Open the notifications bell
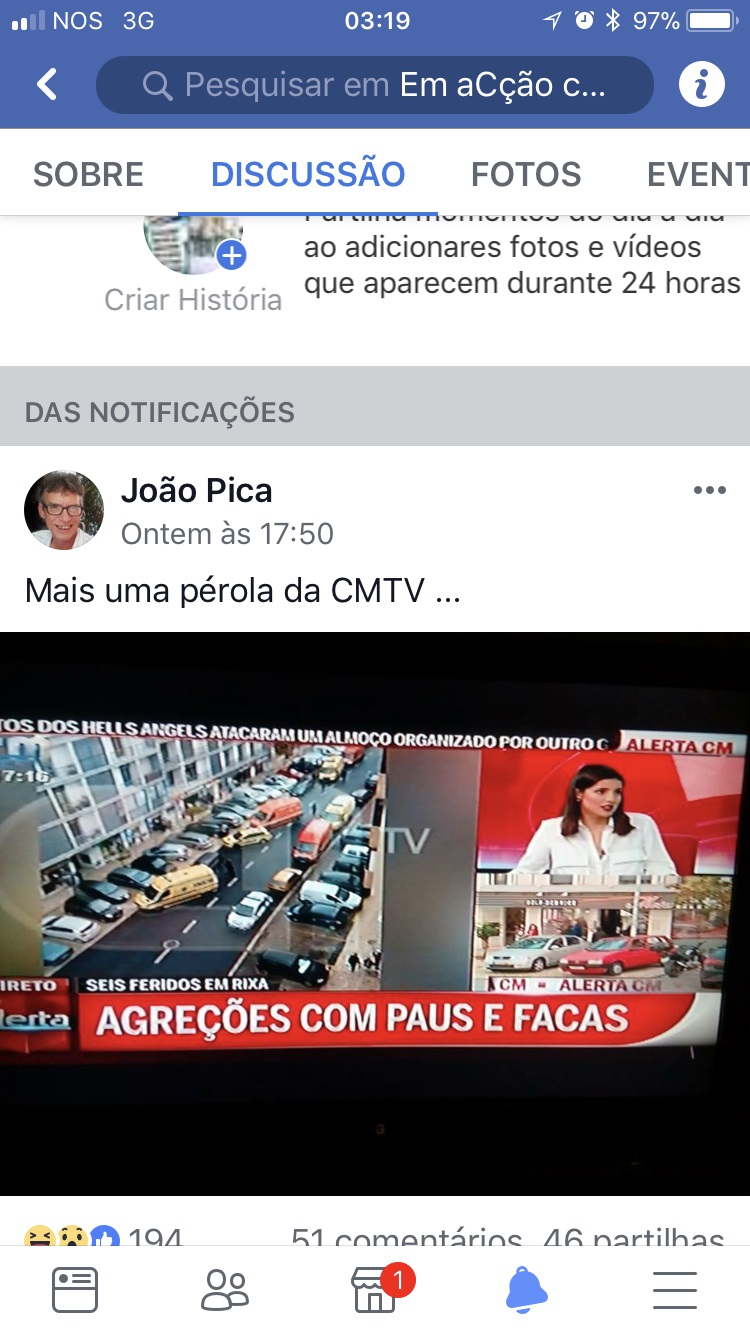Image resolution: width=750 pixels, height=1334 pixels. [526, 1290]
